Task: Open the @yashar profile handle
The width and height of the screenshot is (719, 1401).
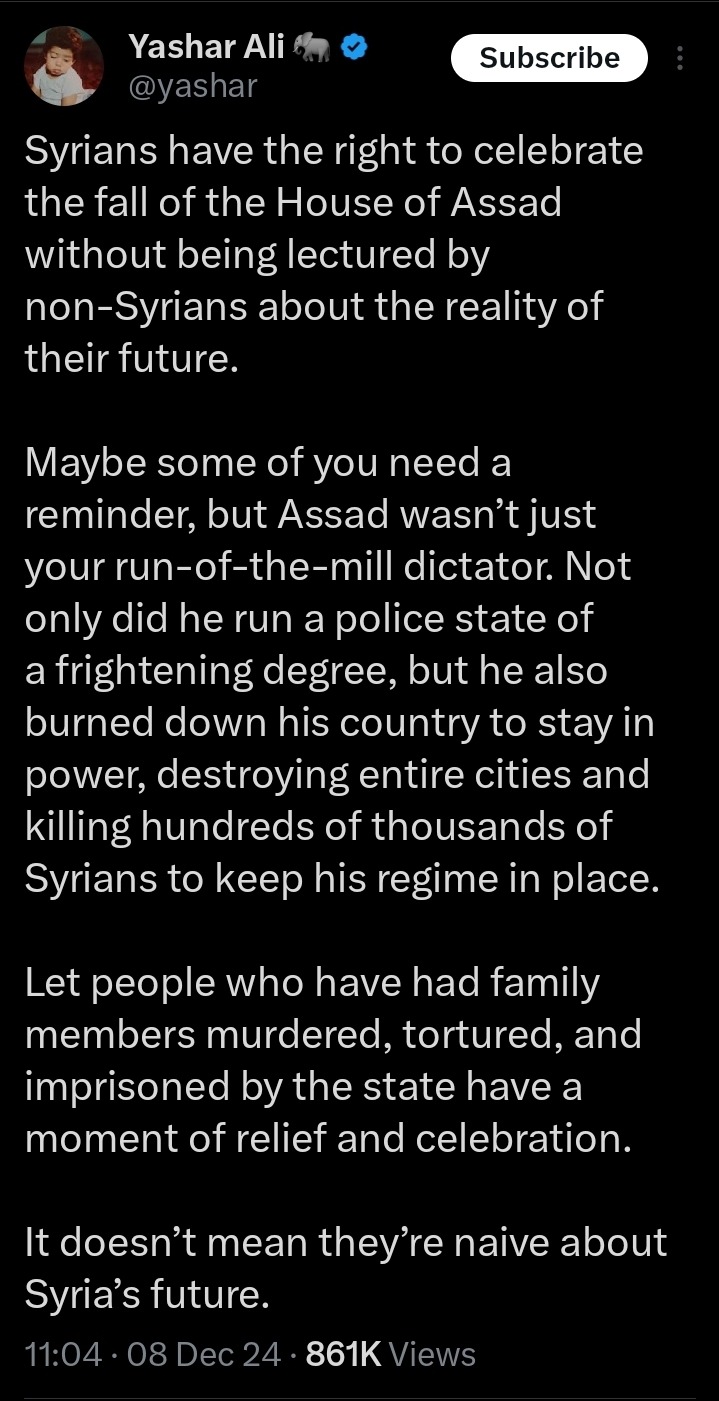Action: coord(193,87)
